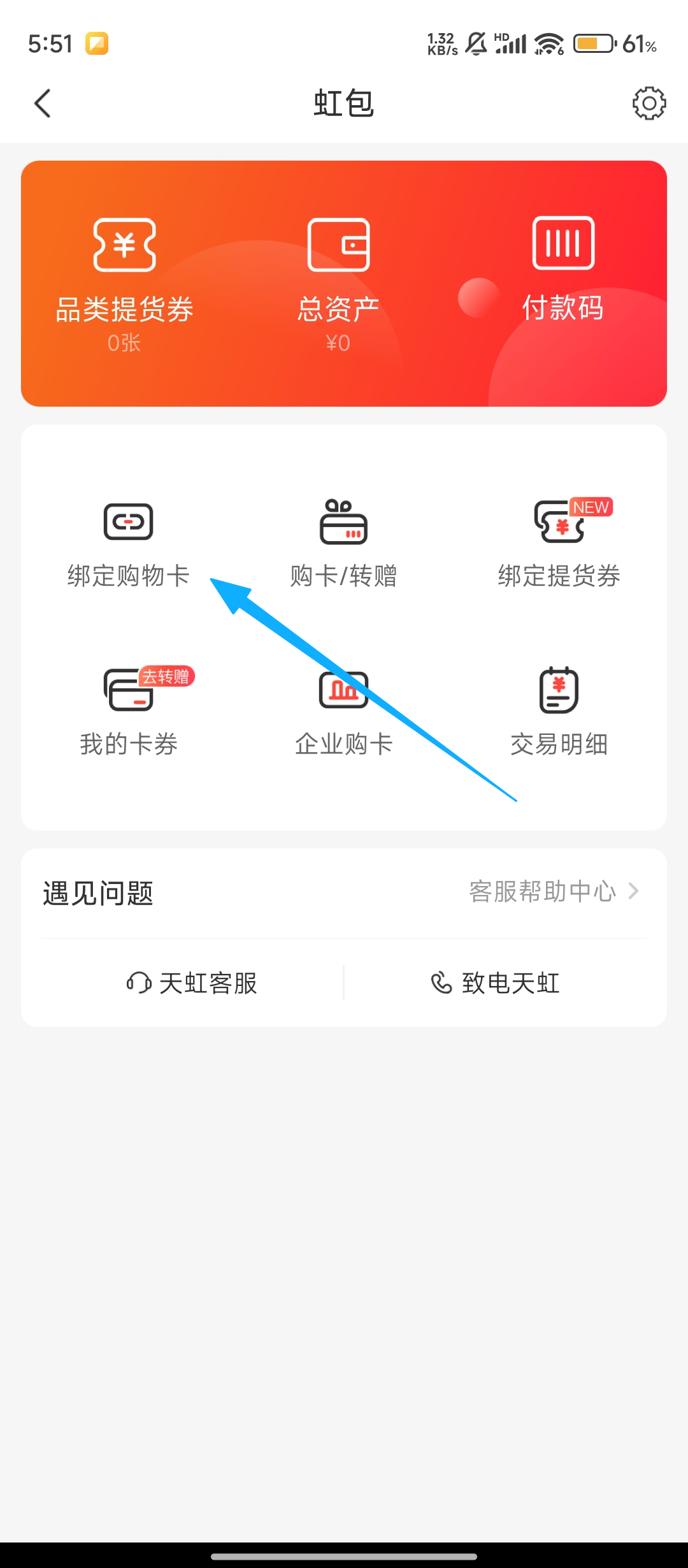Image resolution: width=688 pixels, height=1568 pixels.
Task: Select 绑定购物卡 to bind a card
Action: click(129, 543)
